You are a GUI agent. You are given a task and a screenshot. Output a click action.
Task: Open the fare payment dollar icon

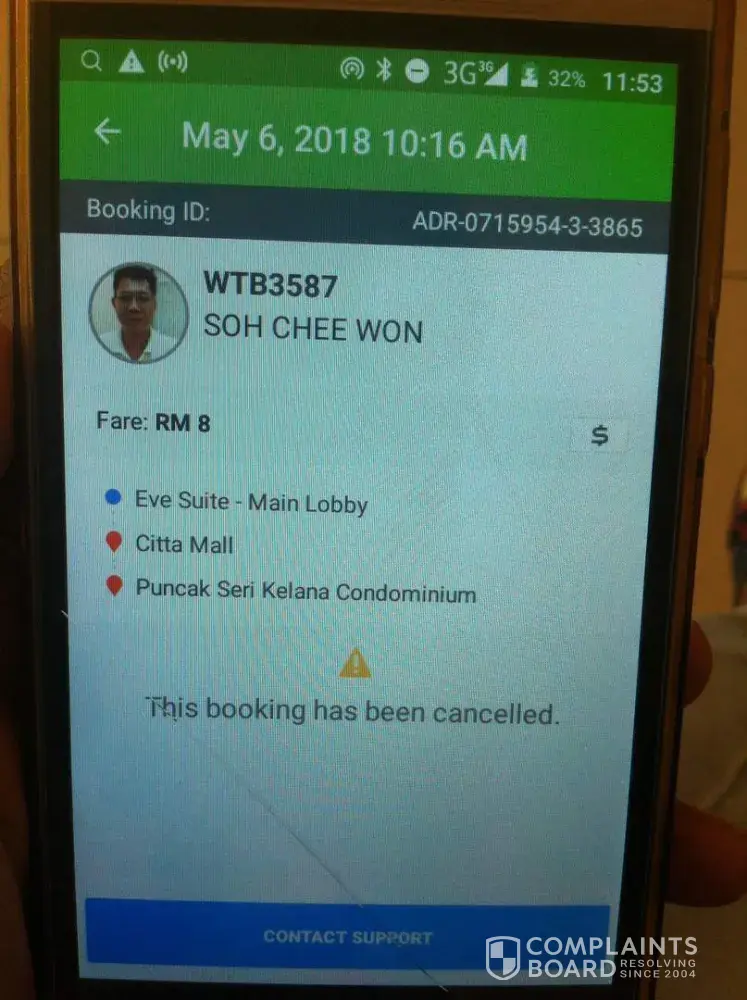(600, 436)
